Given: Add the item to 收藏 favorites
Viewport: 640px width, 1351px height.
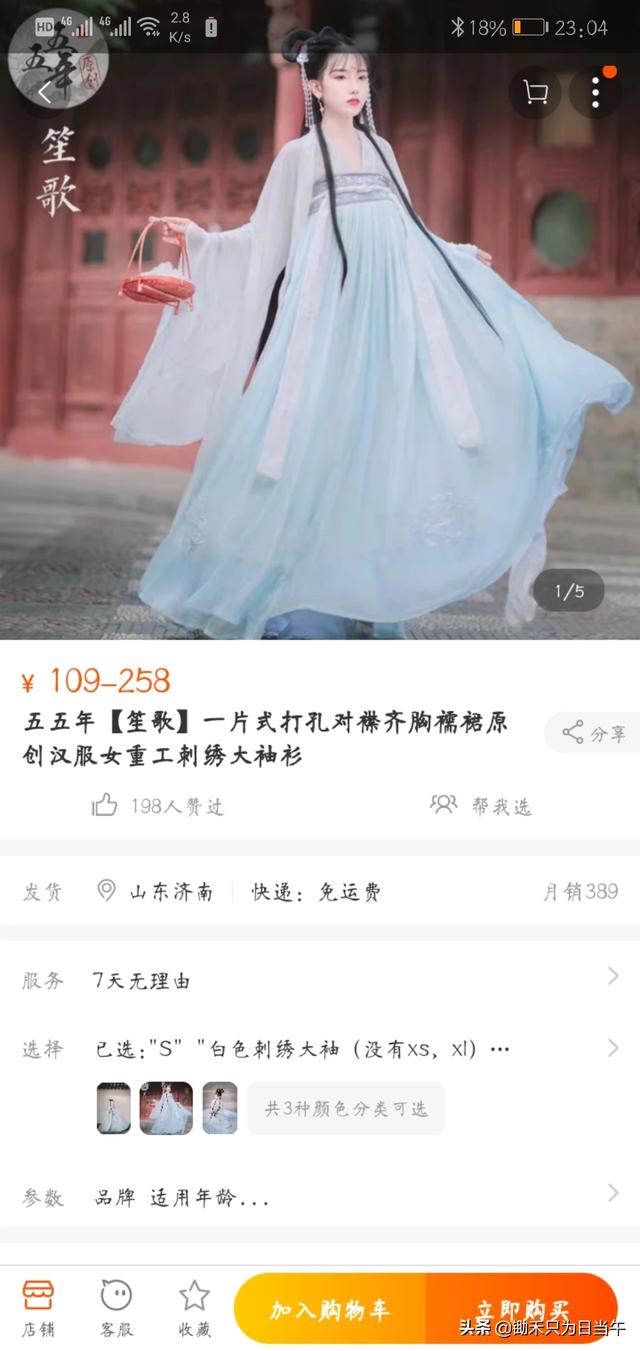Looking at the screenshot, I should coord(194,1308).
